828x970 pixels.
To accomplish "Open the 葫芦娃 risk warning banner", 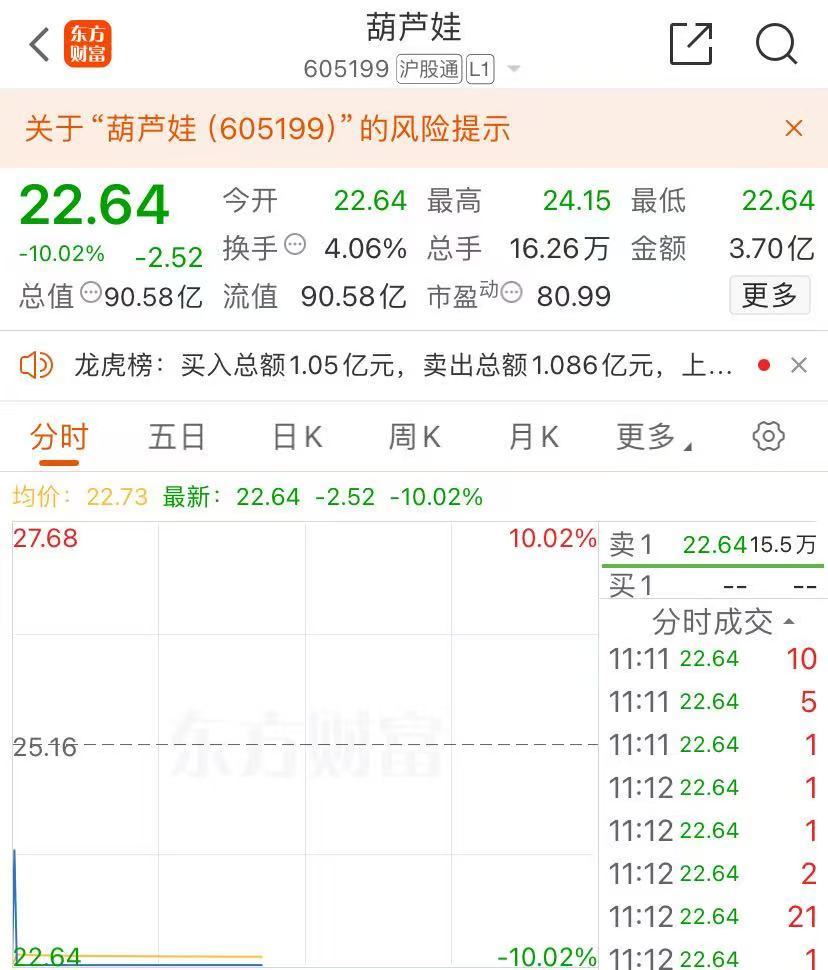I will [x=268, y=128].
